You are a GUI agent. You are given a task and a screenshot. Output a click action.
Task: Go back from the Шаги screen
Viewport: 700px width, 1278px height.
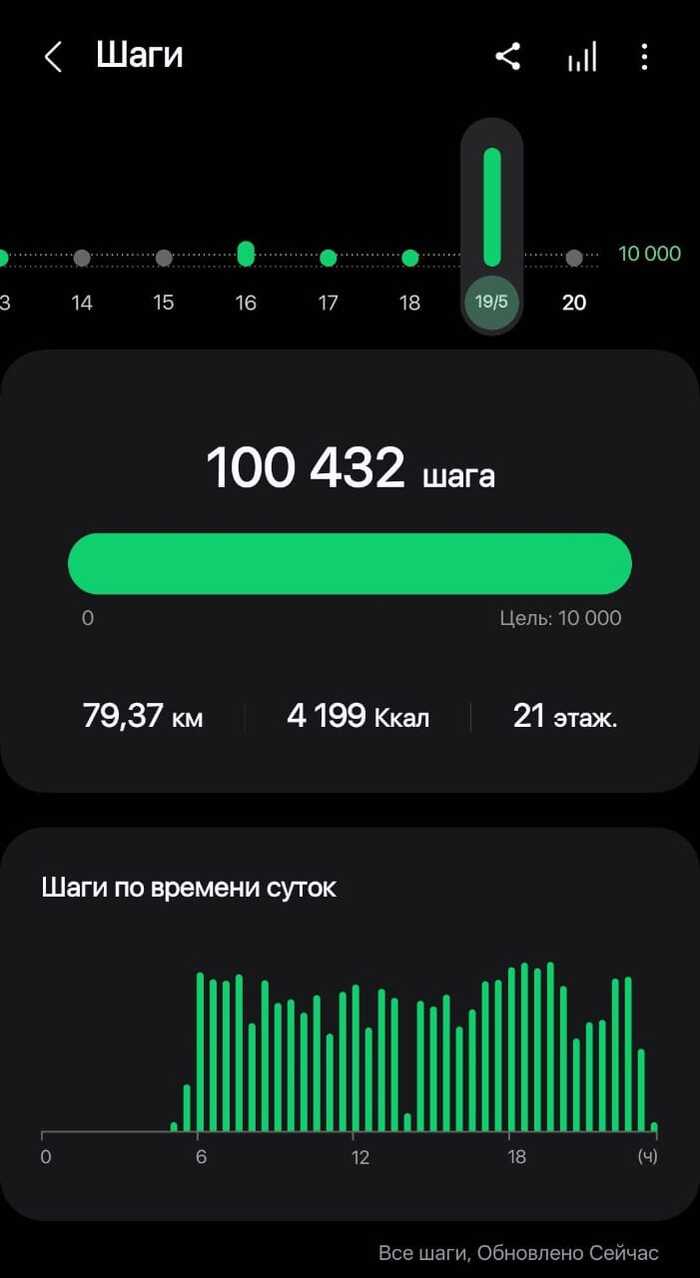click(54, 57)
